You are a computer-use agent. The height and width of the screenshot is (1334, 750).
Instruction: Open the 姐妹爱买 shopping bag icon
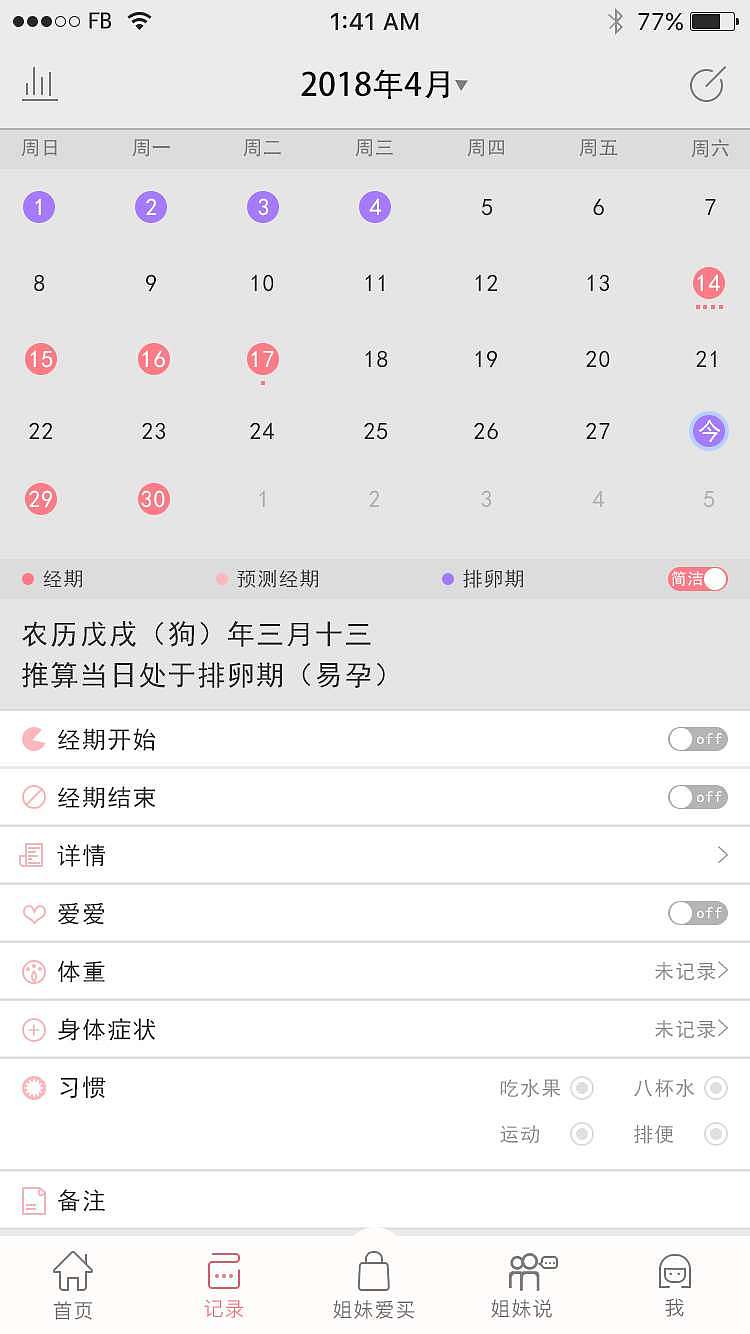tap(374, 1270)
